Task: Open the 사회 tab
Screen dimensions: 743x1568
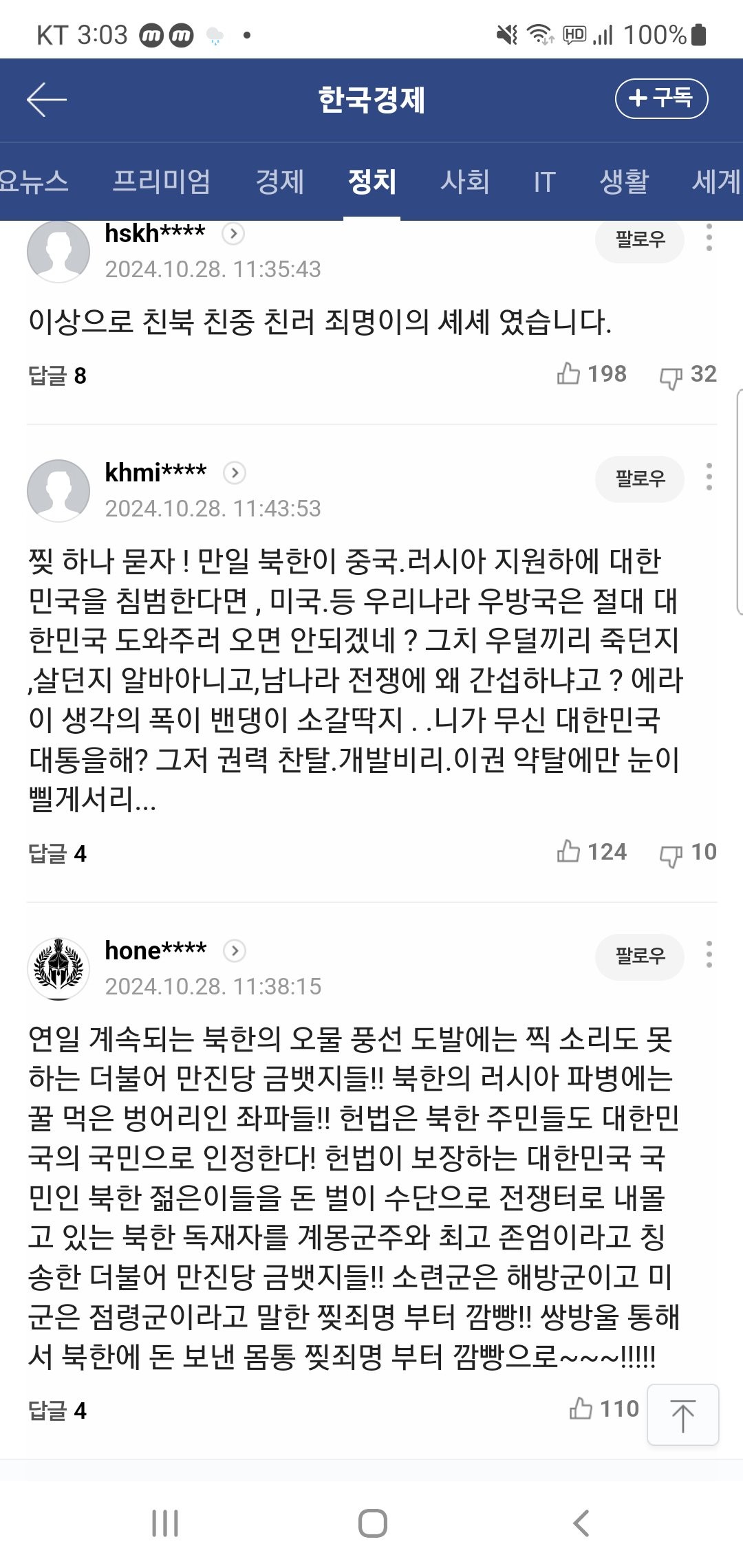Action: [x=465, y=182]
